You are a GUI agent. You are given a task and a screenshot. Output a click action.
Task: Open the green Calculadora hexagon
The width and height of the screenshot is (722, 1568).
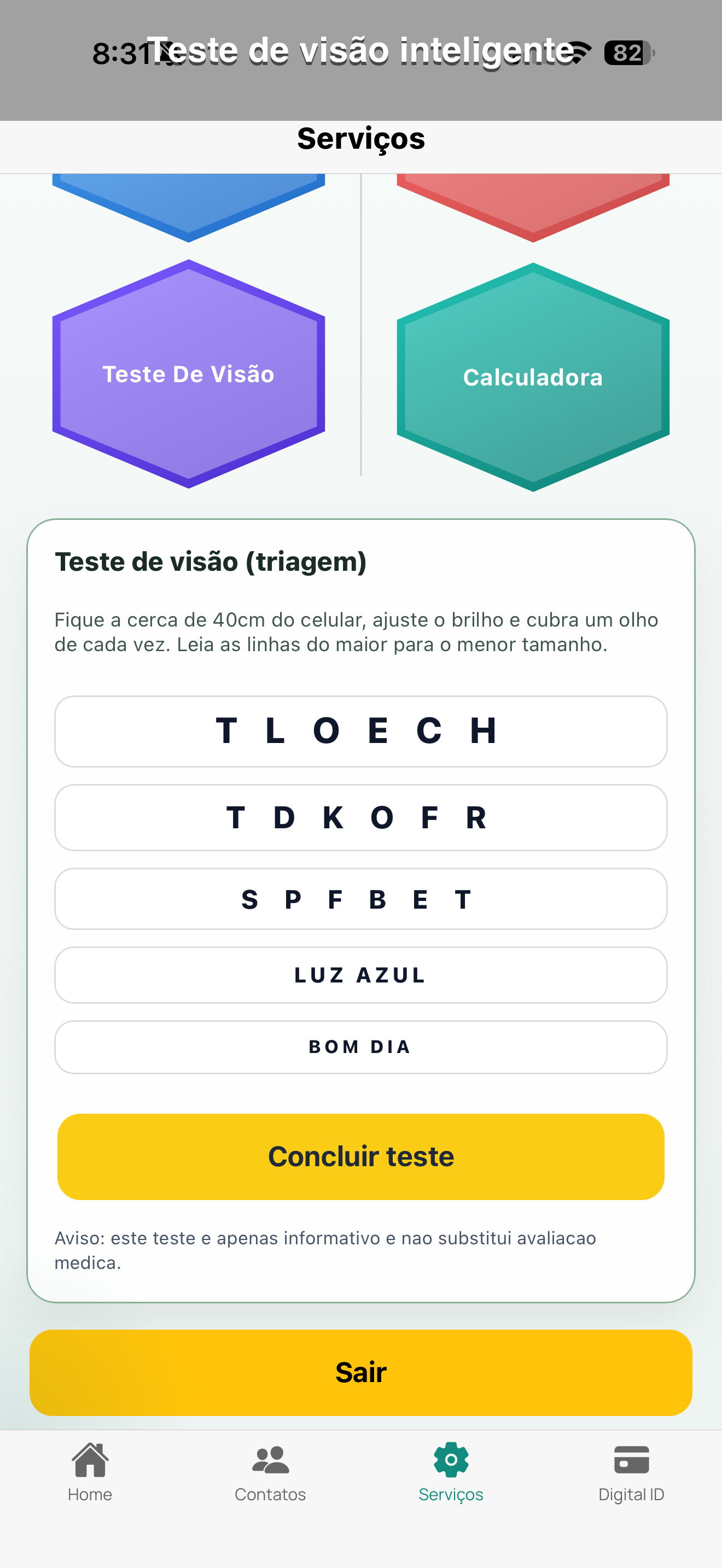[x=532, y=377]
